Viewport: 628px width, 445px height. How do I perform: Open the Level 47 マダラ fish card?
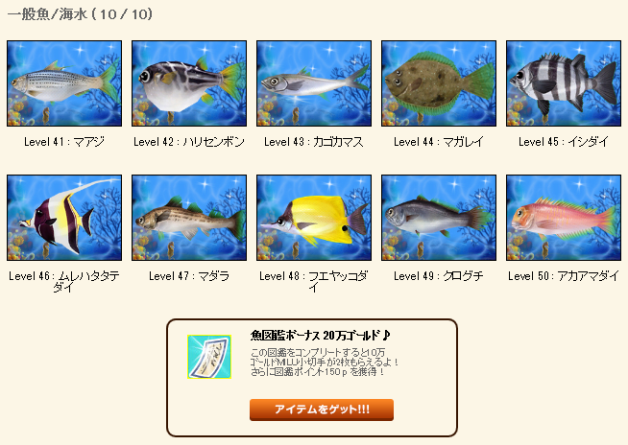(x=189, y=218)
